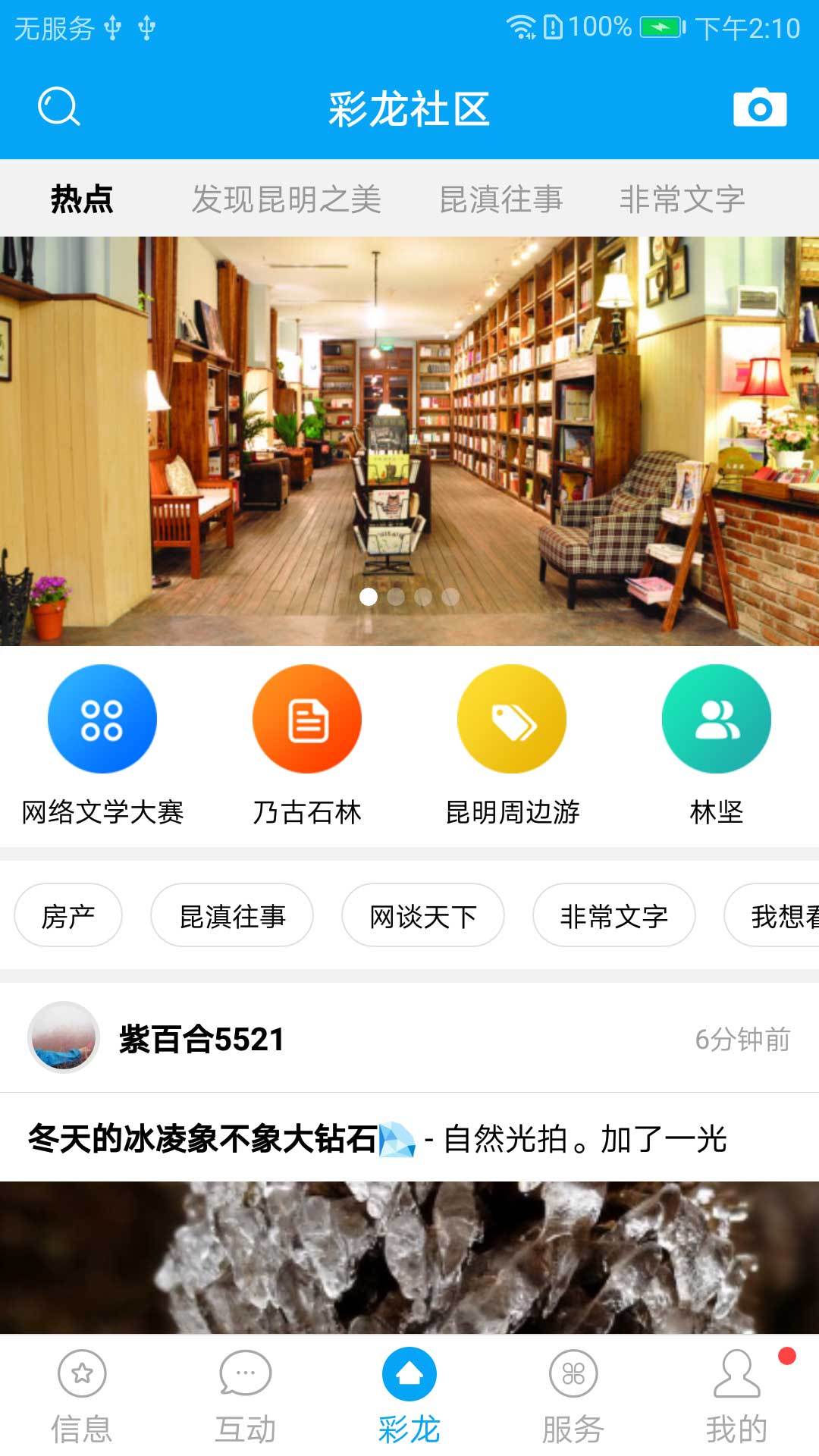Switch to 非常文字 top tab
Image resolution: width=819 pixels, height=1456 pixels.
coord(682,199)
